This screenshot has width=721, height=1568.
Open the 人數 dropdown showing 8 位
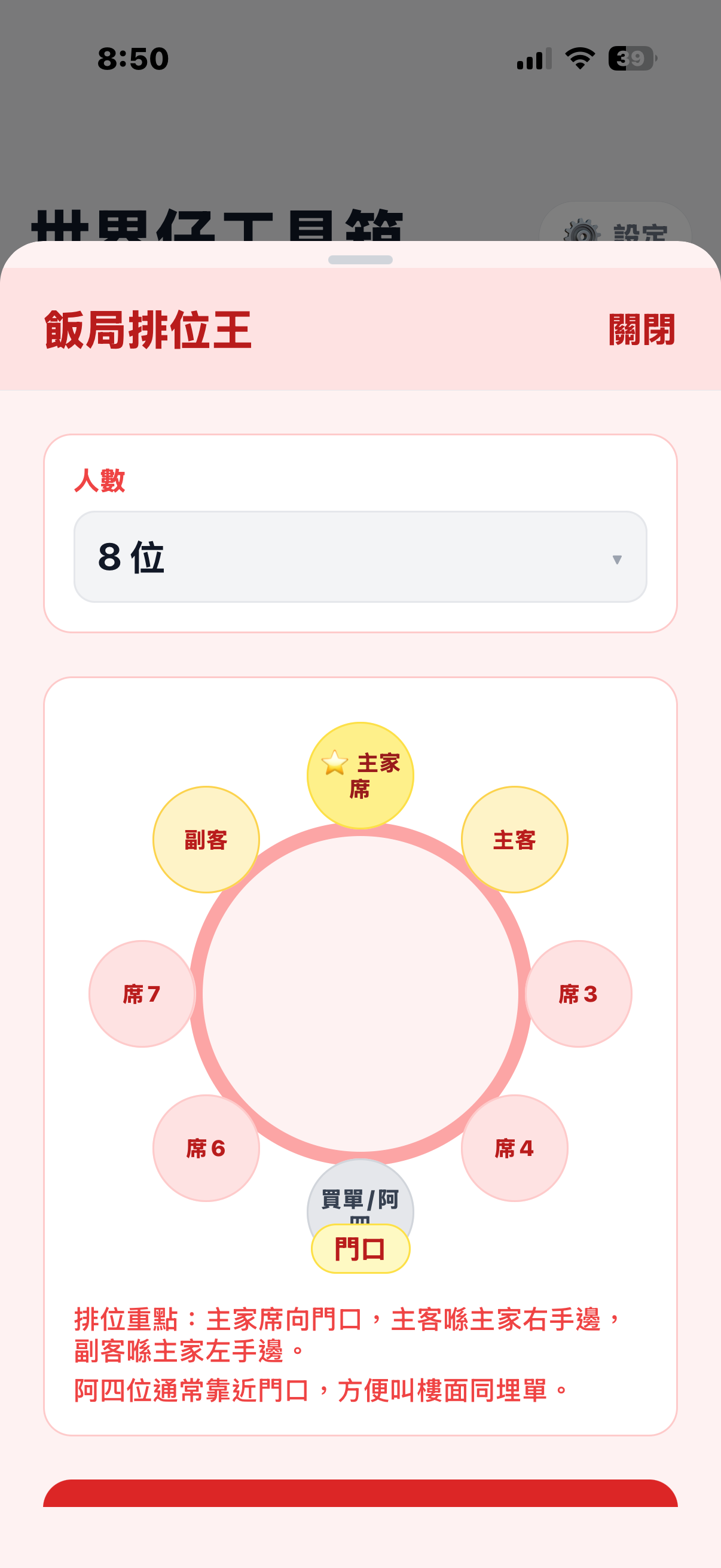click(x=360, y=557)
